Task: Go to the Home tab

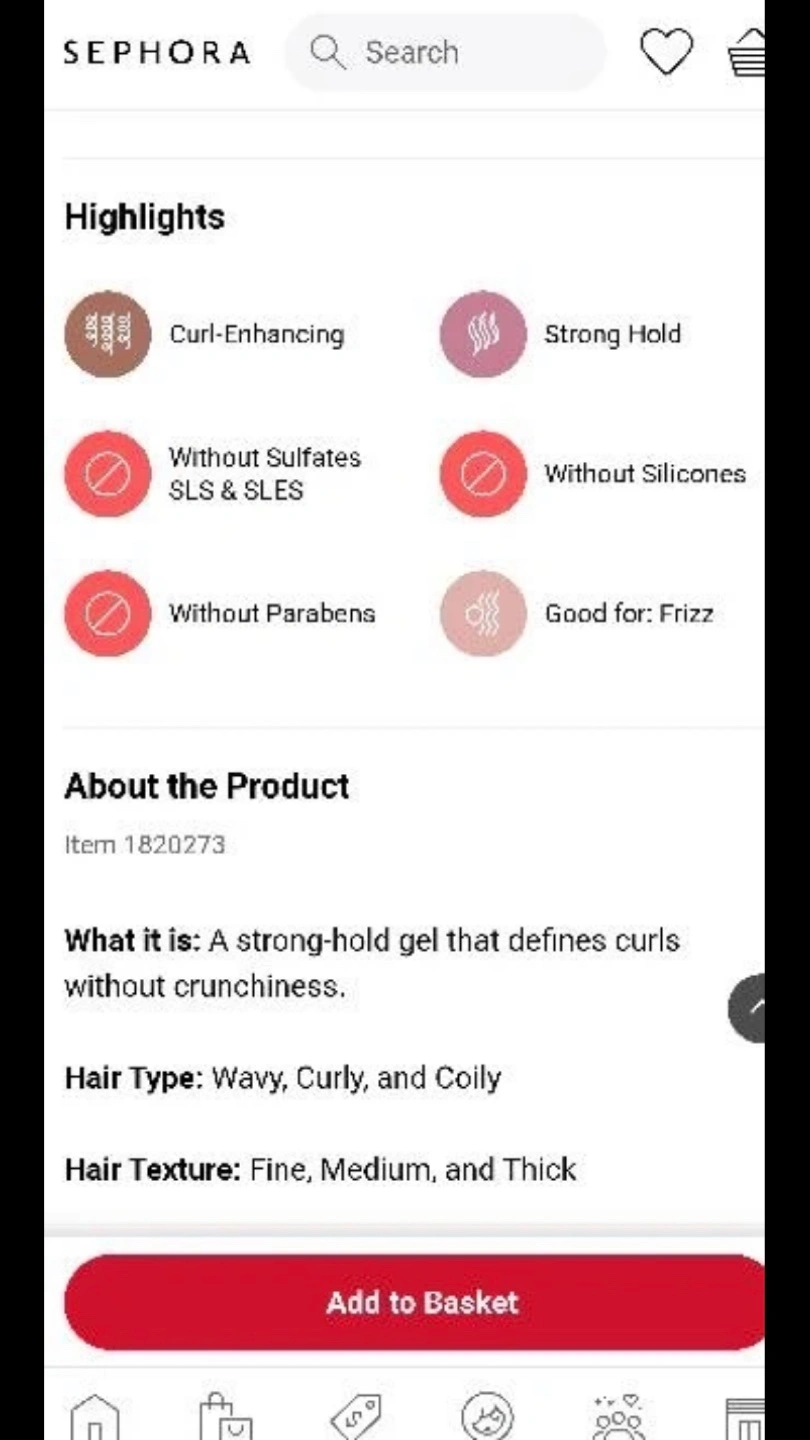Action: pos(95,1417)
